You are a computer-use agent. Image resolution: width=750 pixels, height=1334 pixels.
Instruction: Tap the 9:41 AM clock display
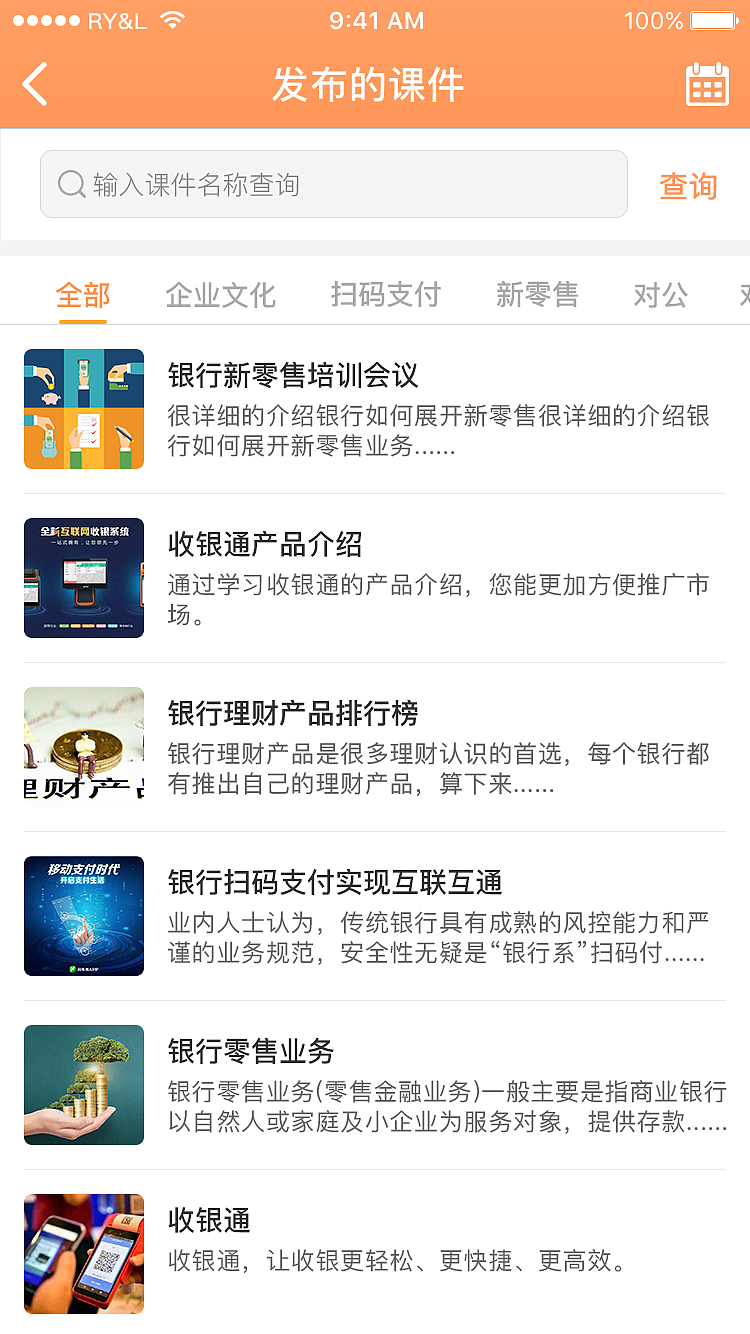377,19
